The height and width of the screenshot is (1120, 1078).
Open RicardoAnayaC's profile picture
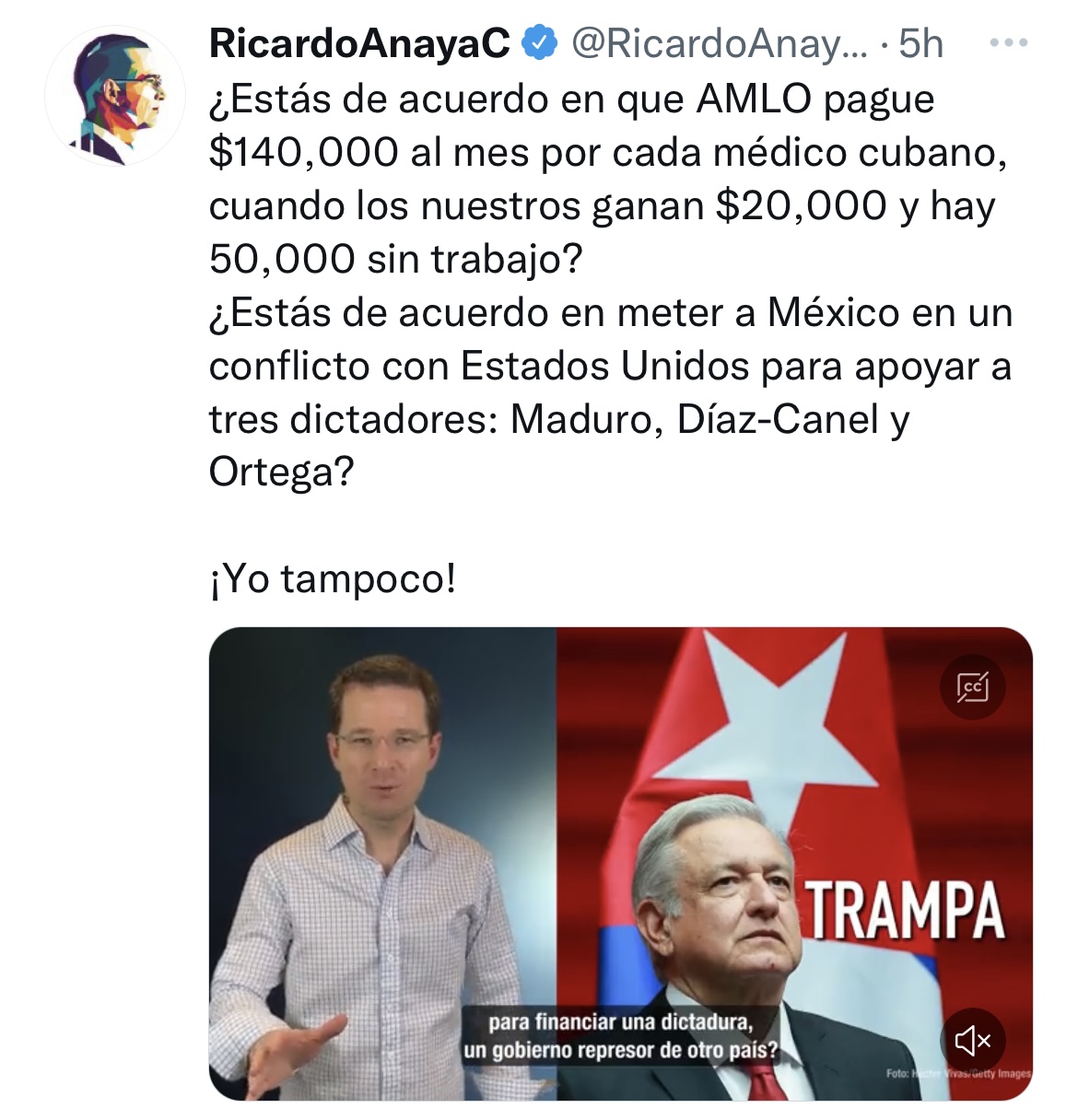[115, 95]
